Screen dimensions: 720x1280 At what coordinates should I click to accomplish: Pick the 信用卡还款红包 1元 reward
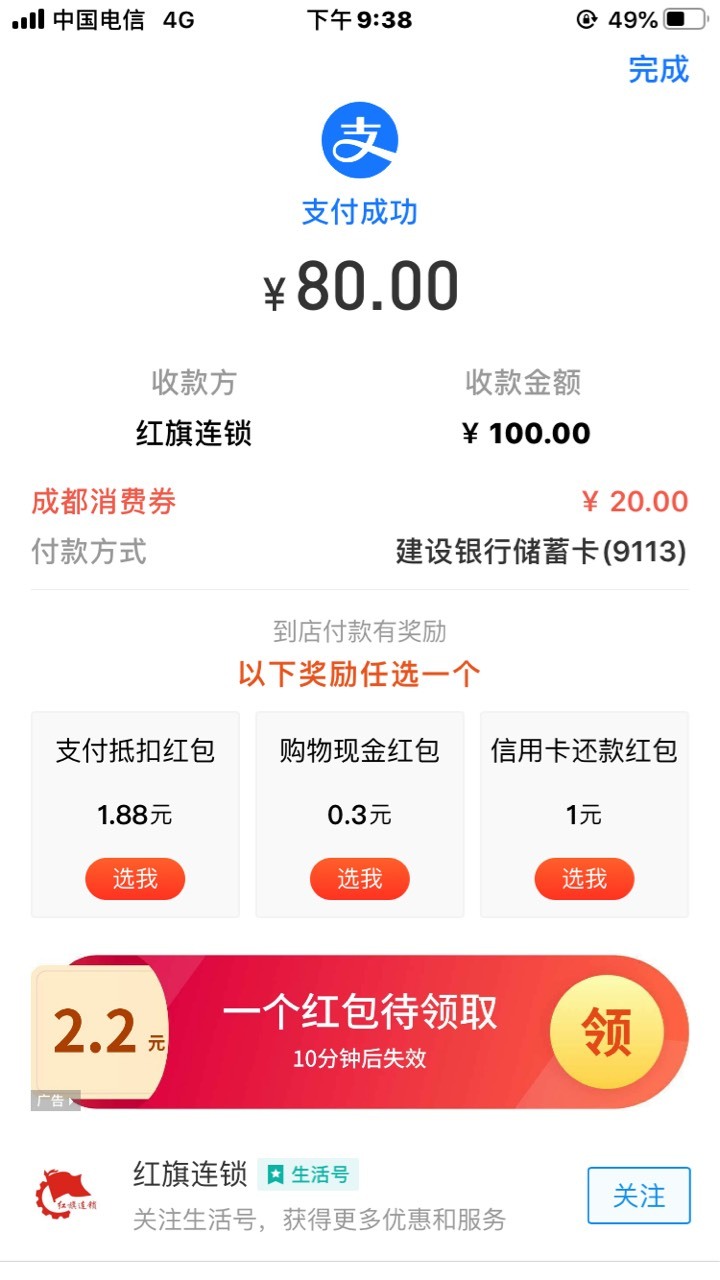click(584, 879)
